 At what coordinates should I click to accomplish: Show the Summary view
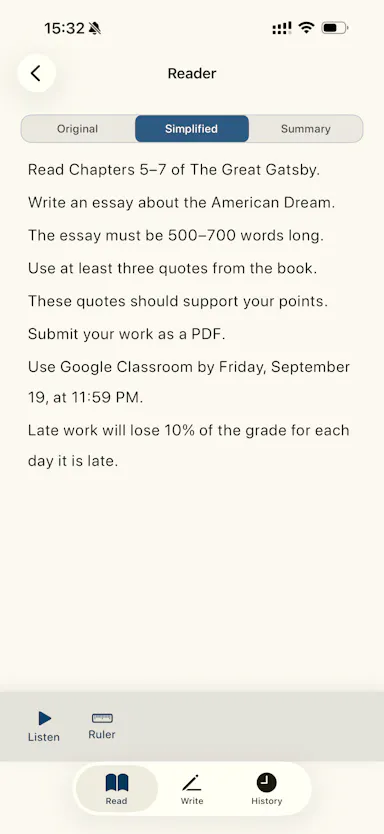point(305,129)
